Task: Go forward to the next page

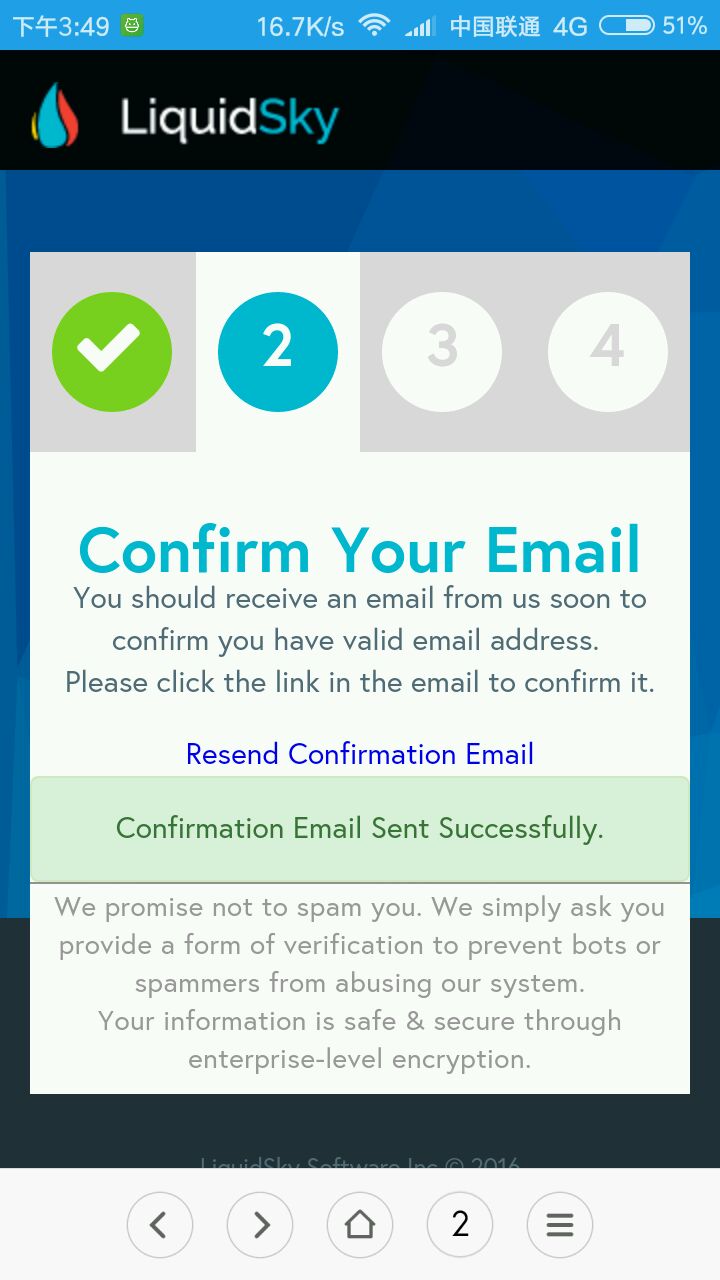Action: coord(260,1224)
